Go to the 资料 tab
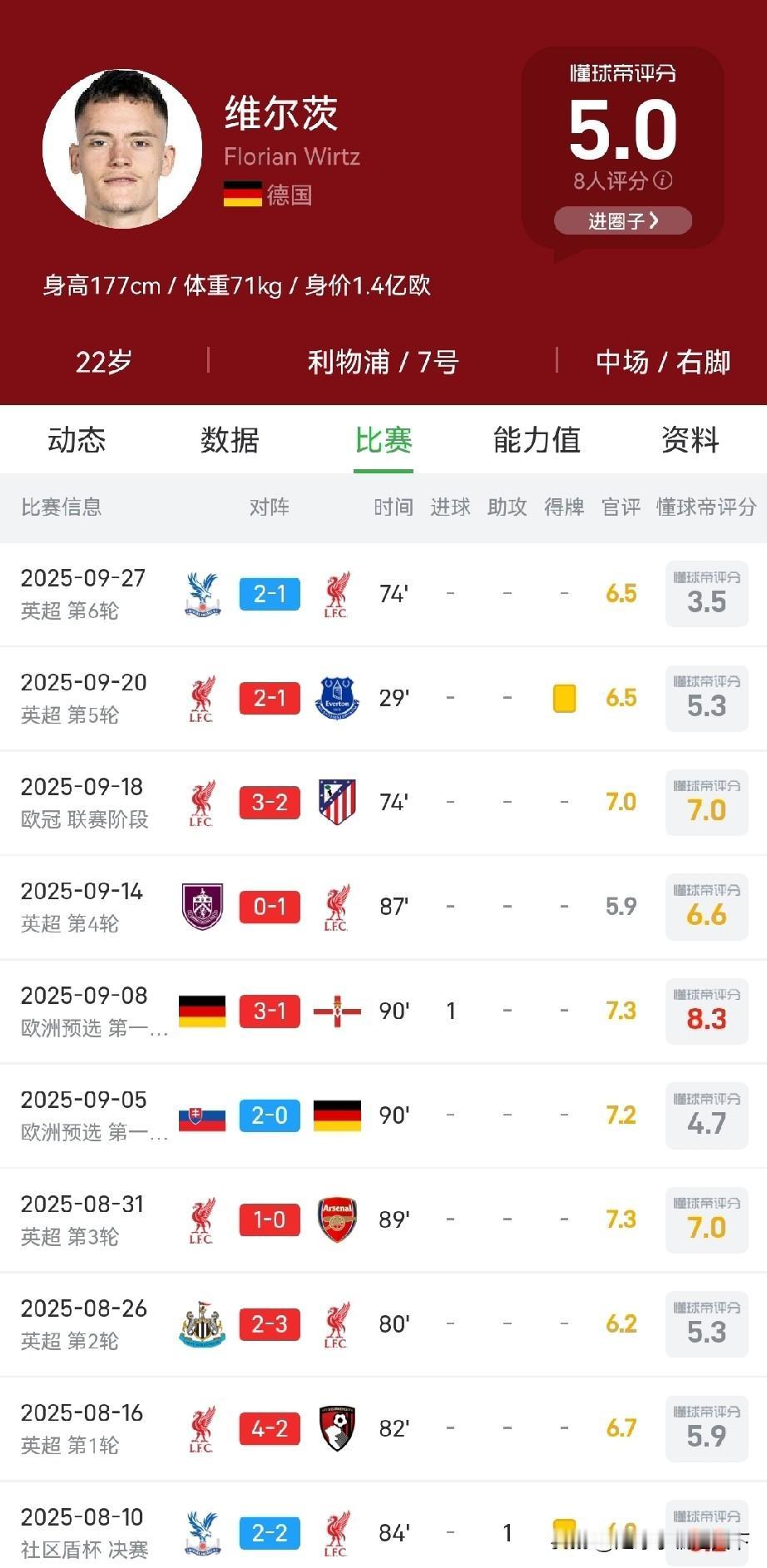Screen dimensions: 767x1568 pyautogui.click(x=690, y=439)
